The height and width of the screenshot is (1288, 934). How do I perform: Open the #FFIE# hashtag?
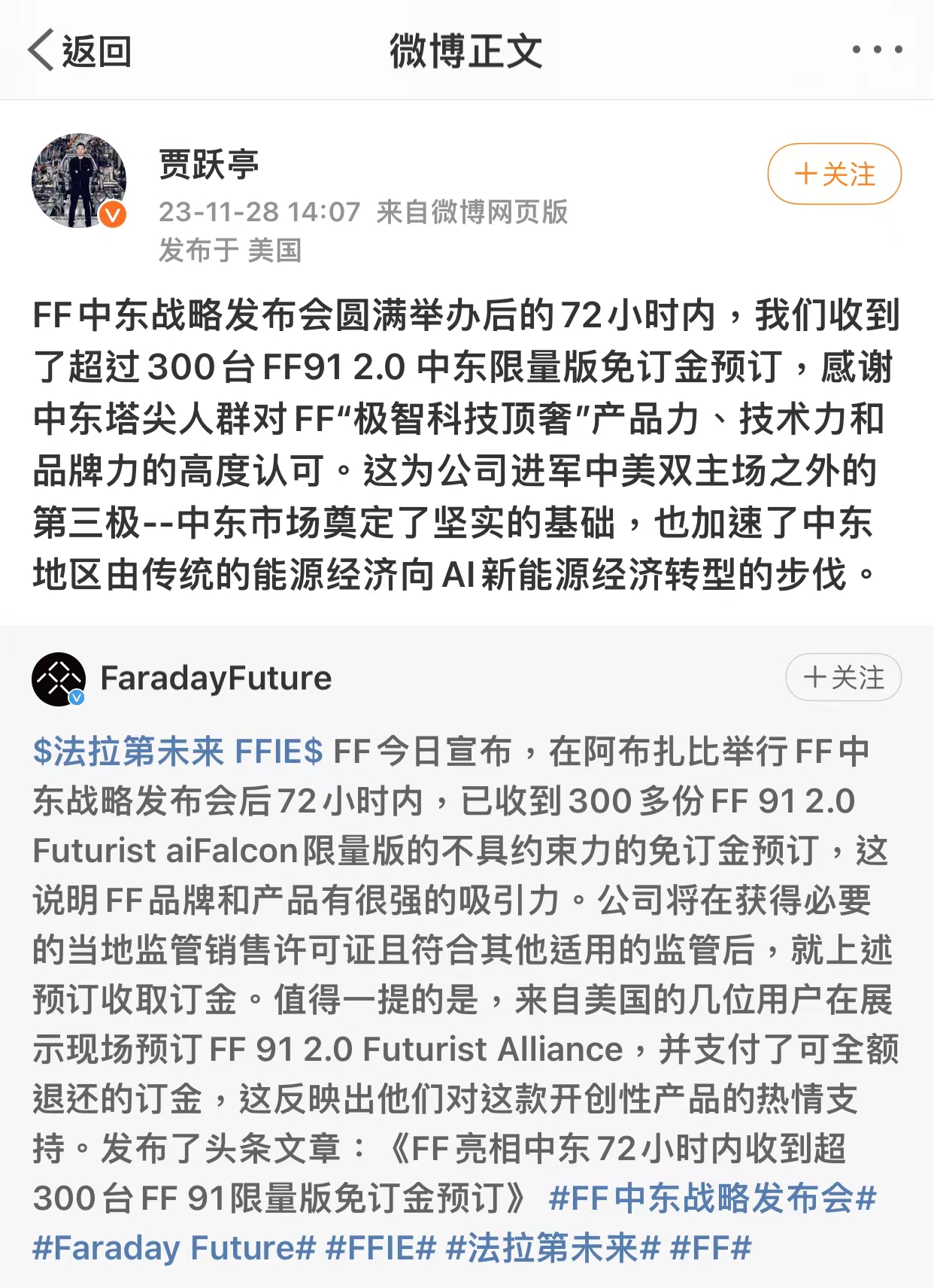pos(381,1247)
